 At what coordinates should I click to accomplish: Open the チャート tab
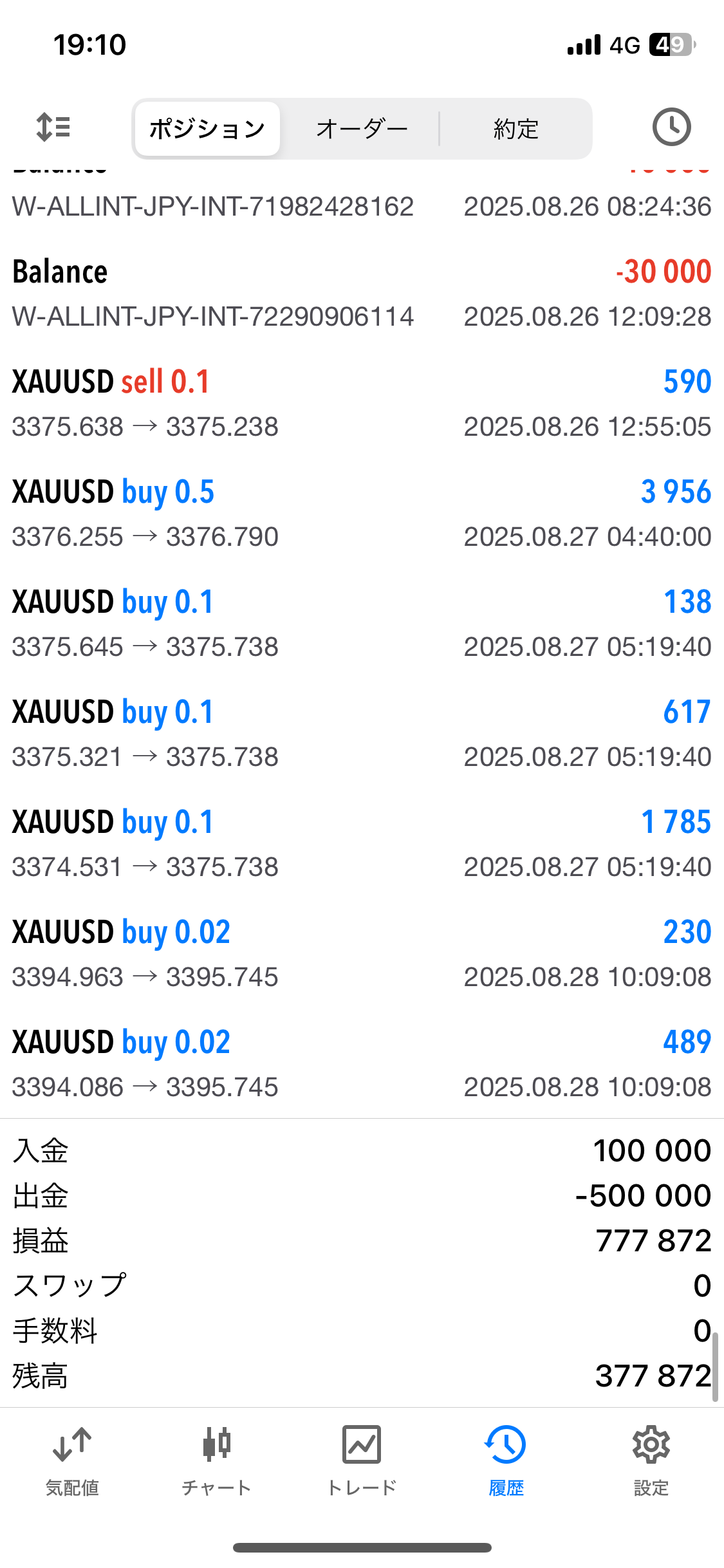pos(217,1461)
